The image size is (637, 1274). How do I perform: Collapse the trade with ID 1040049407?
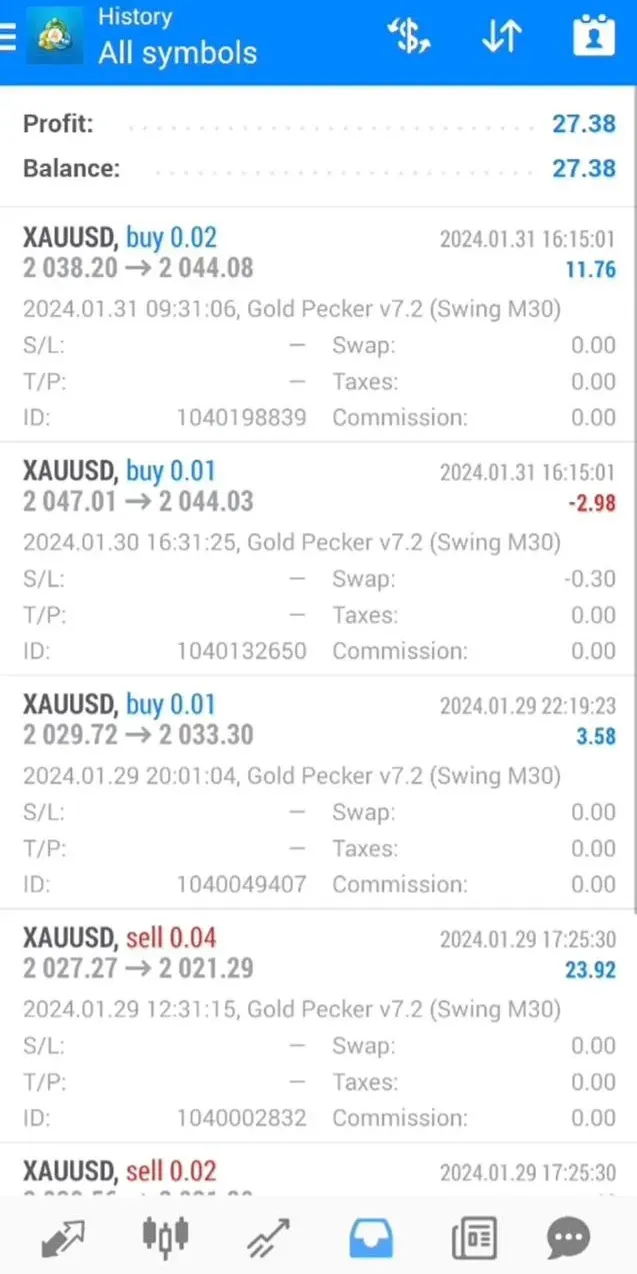click(x=318, y=720)
